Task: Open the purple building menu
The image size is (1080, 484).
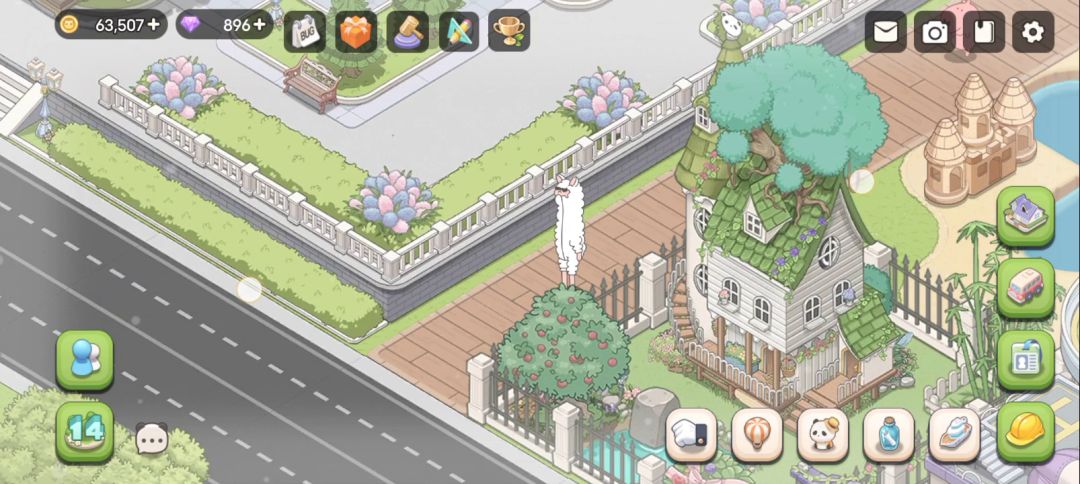Action: 1025,215
